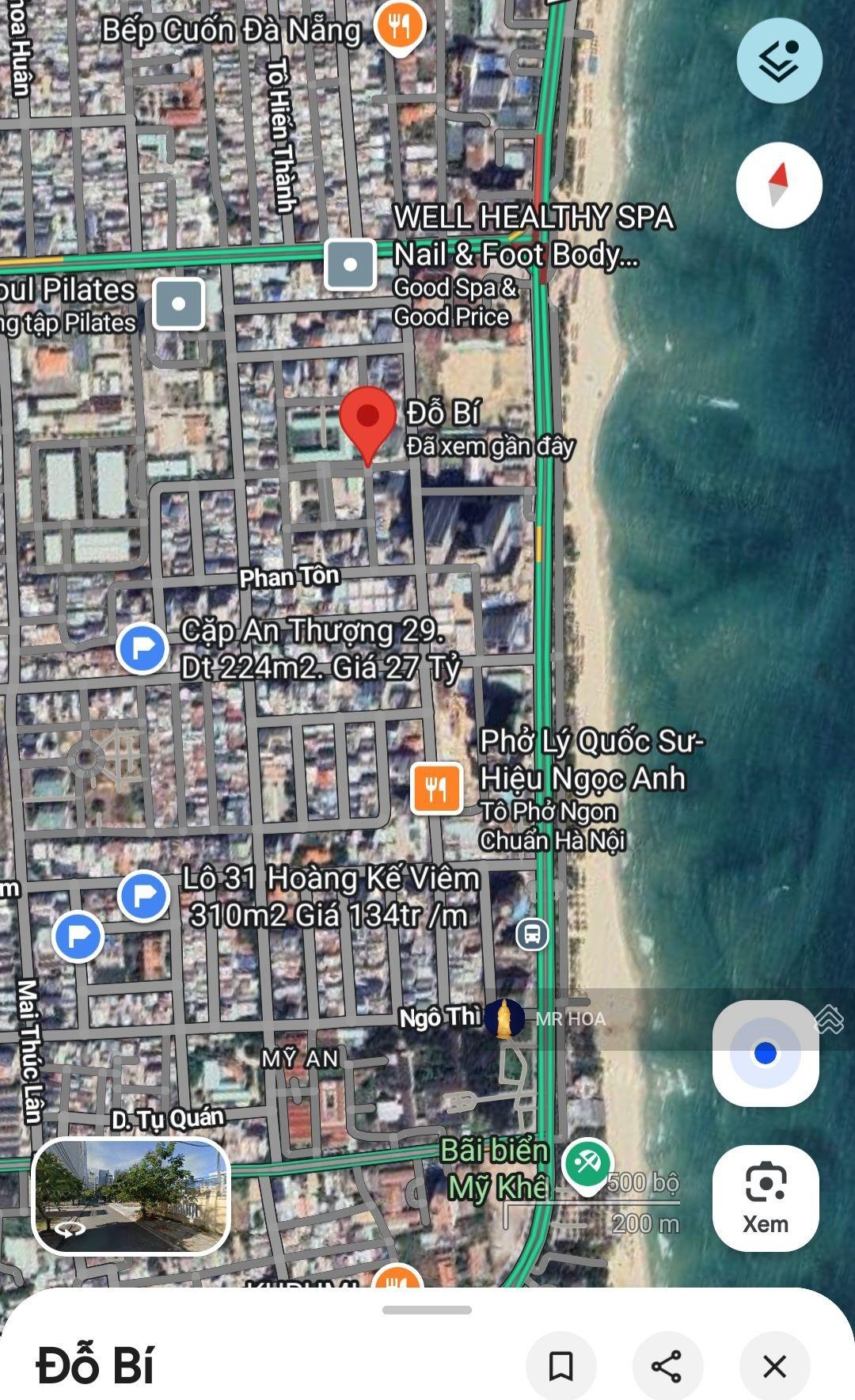Share the Đỗ Bí location
This screenshot has height=1400, width=855.
pyautogui.click(x=667, y=1366)
